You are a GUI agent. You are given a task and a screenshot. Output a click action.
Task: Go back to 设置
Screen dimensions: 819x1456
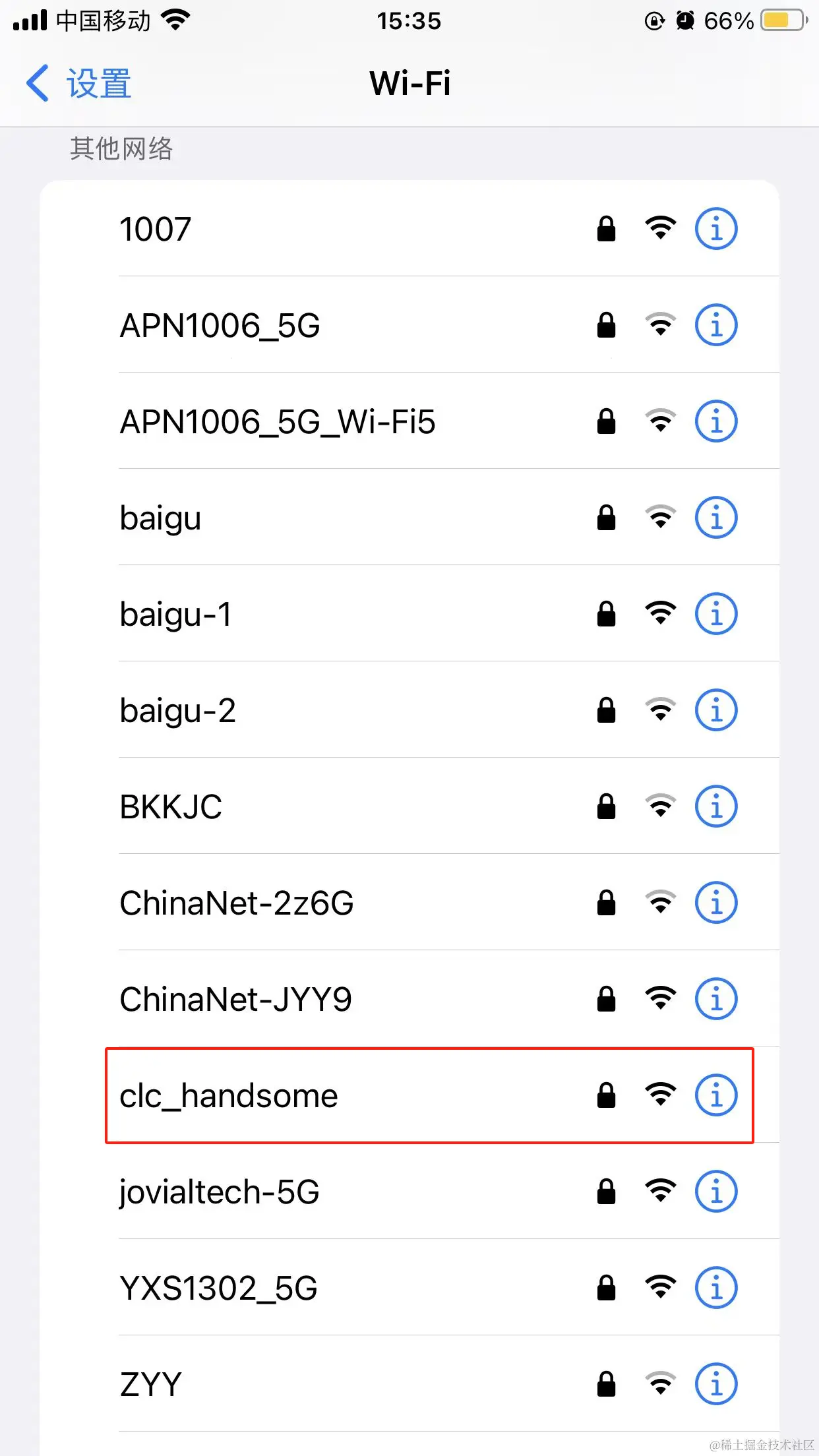pyautogui.click(x=79, y=84)
